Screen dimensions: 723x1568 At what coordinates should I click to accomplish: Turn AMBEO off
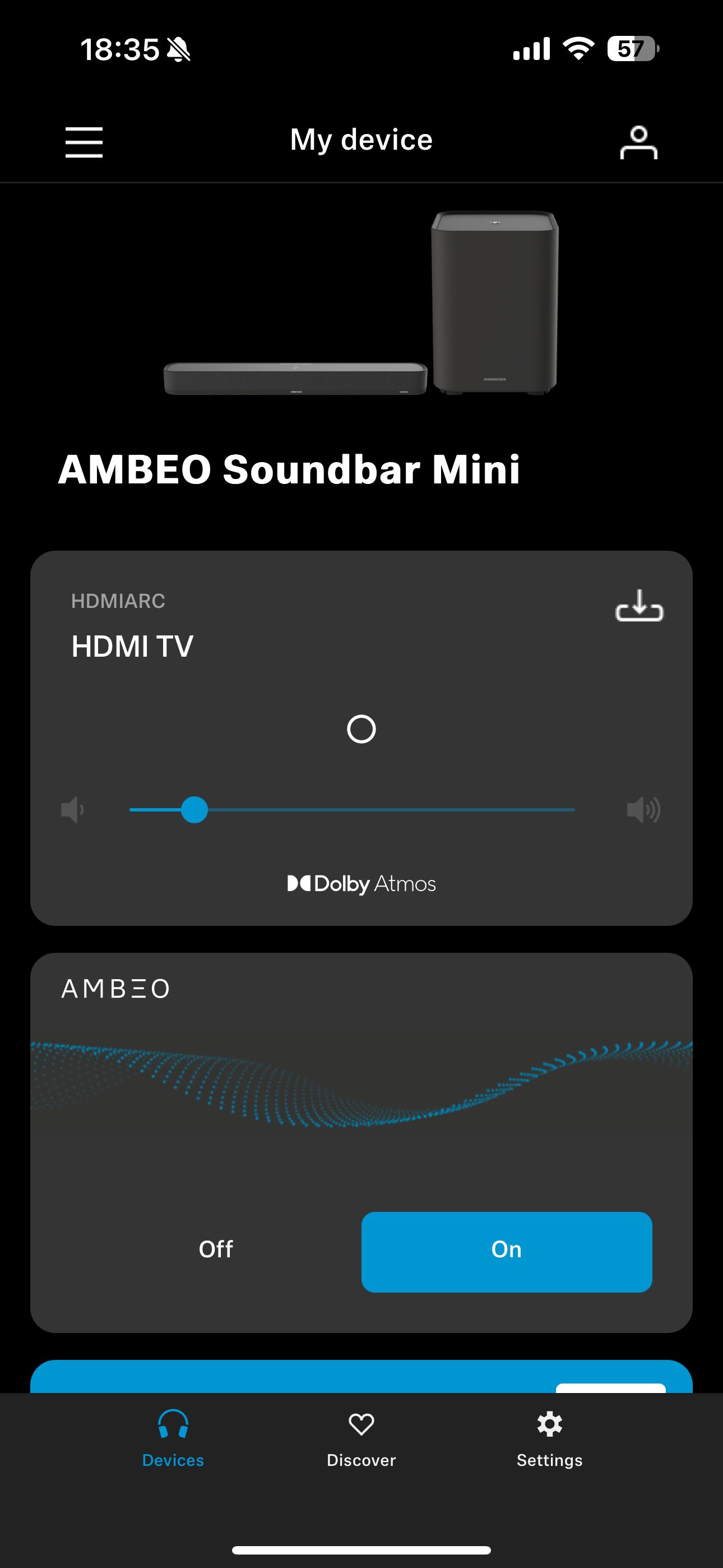216,1249
